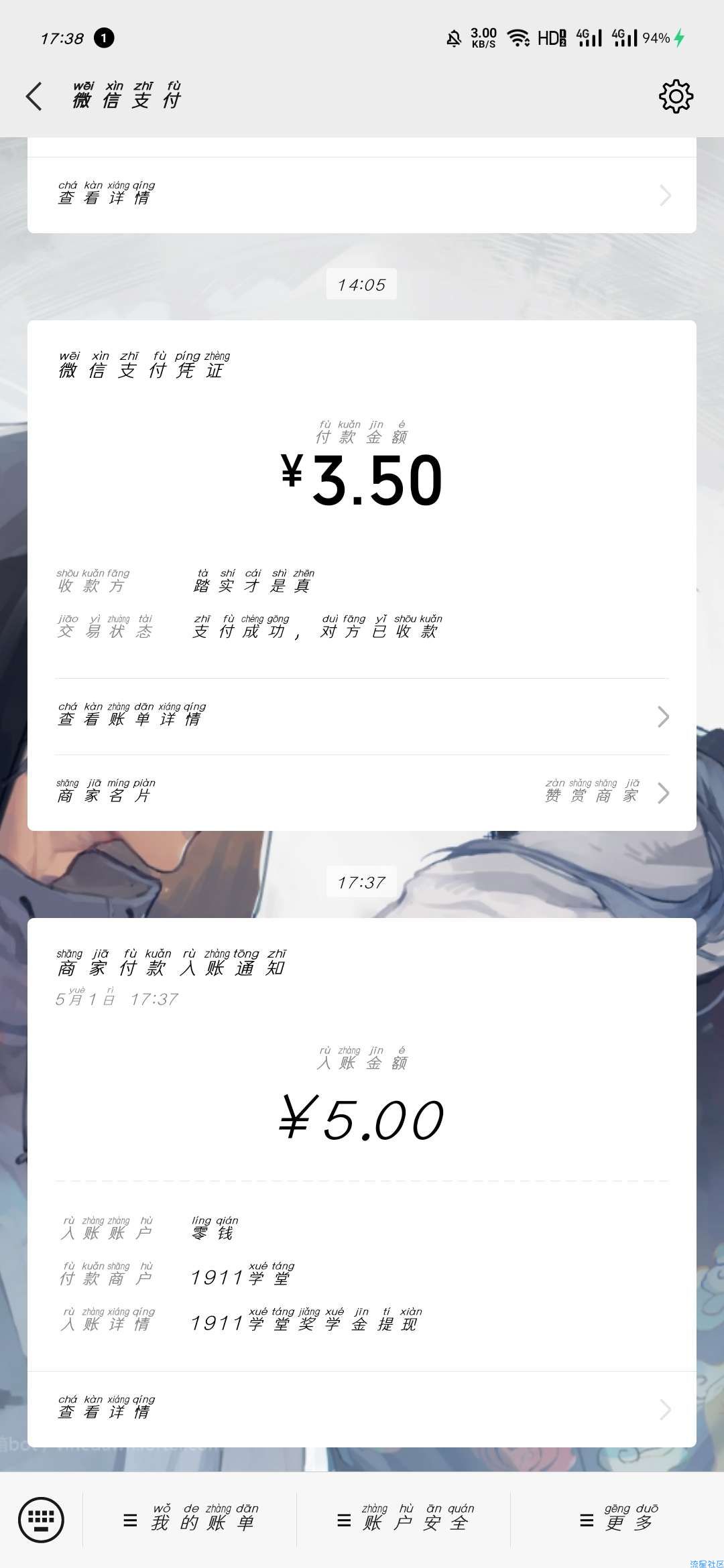Open the 我的账单 menu

(190, 1520)
